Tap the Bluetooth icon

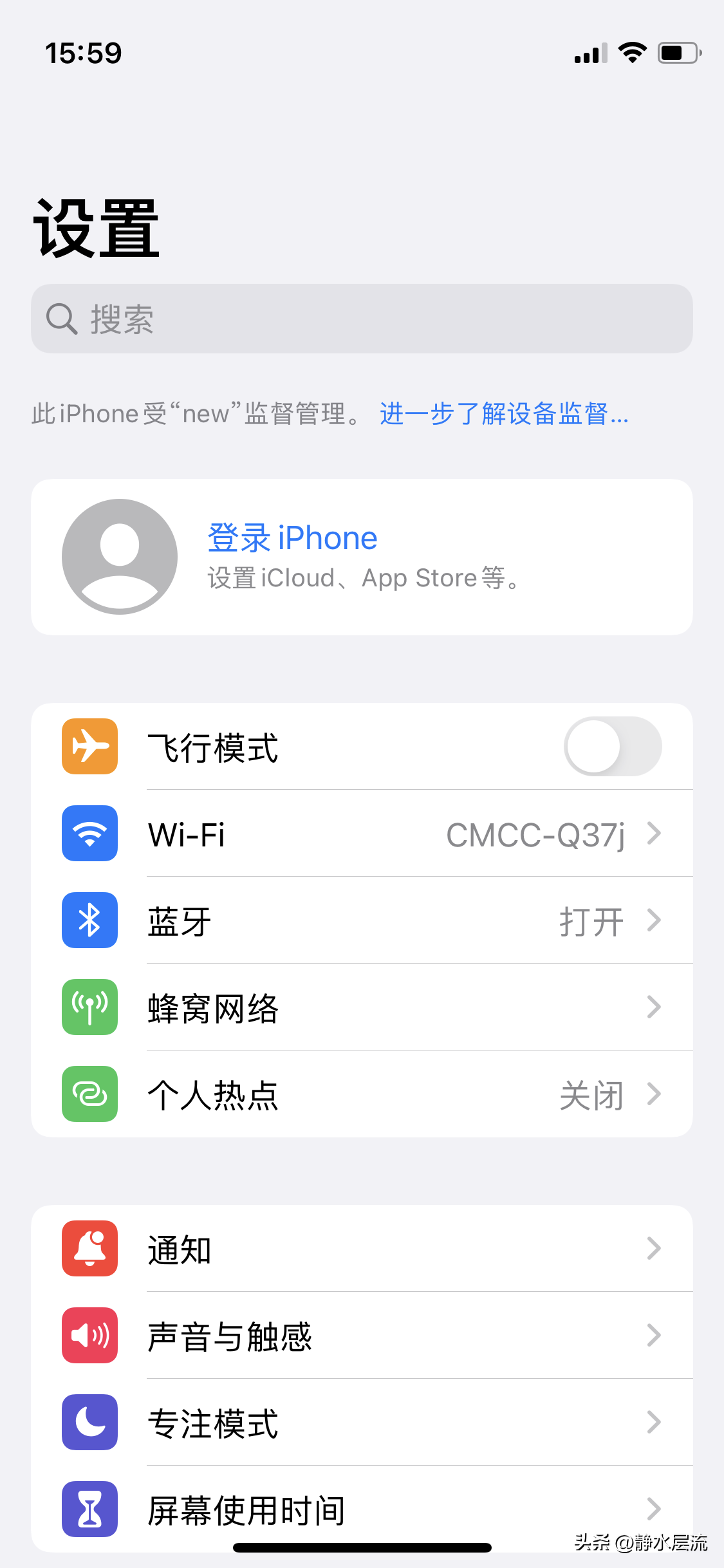point(89,920)
